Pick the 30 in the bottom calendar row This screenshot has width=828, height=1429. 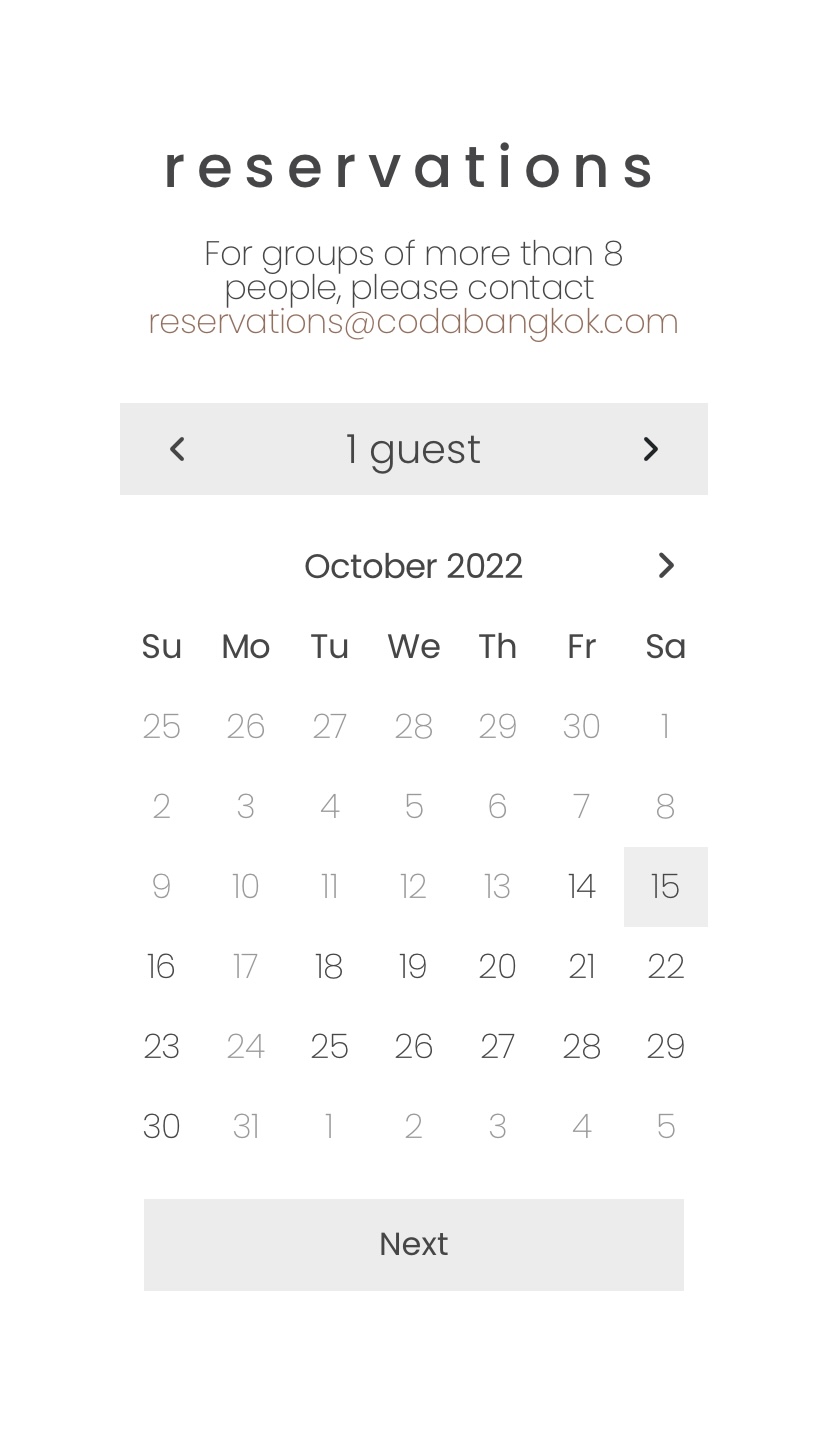[x=162, y=1127]
